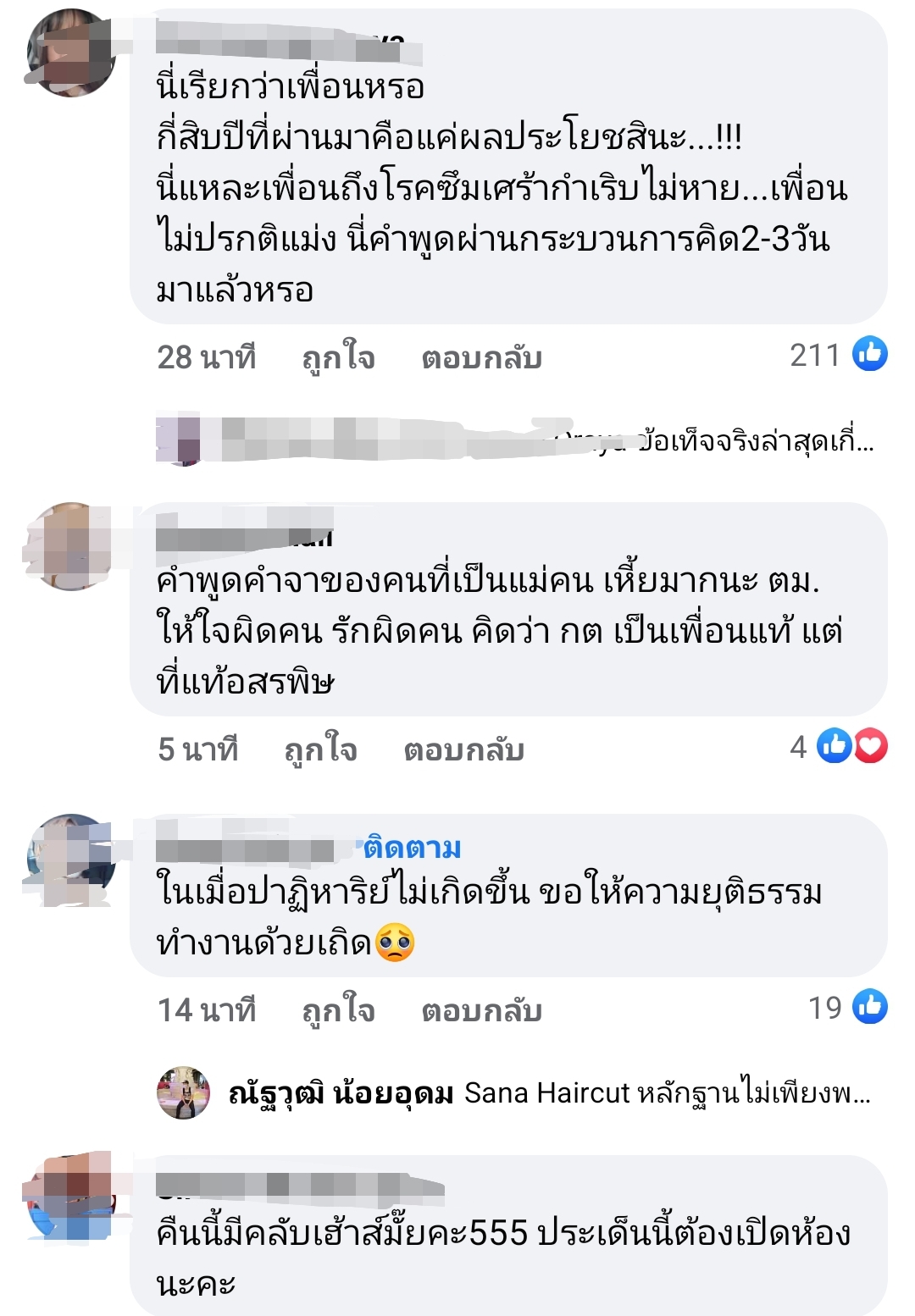This screenshot has height=1316, width=915.
Task: Open the profile picture of the 14-minute commenter
Action: coord(71,858)
